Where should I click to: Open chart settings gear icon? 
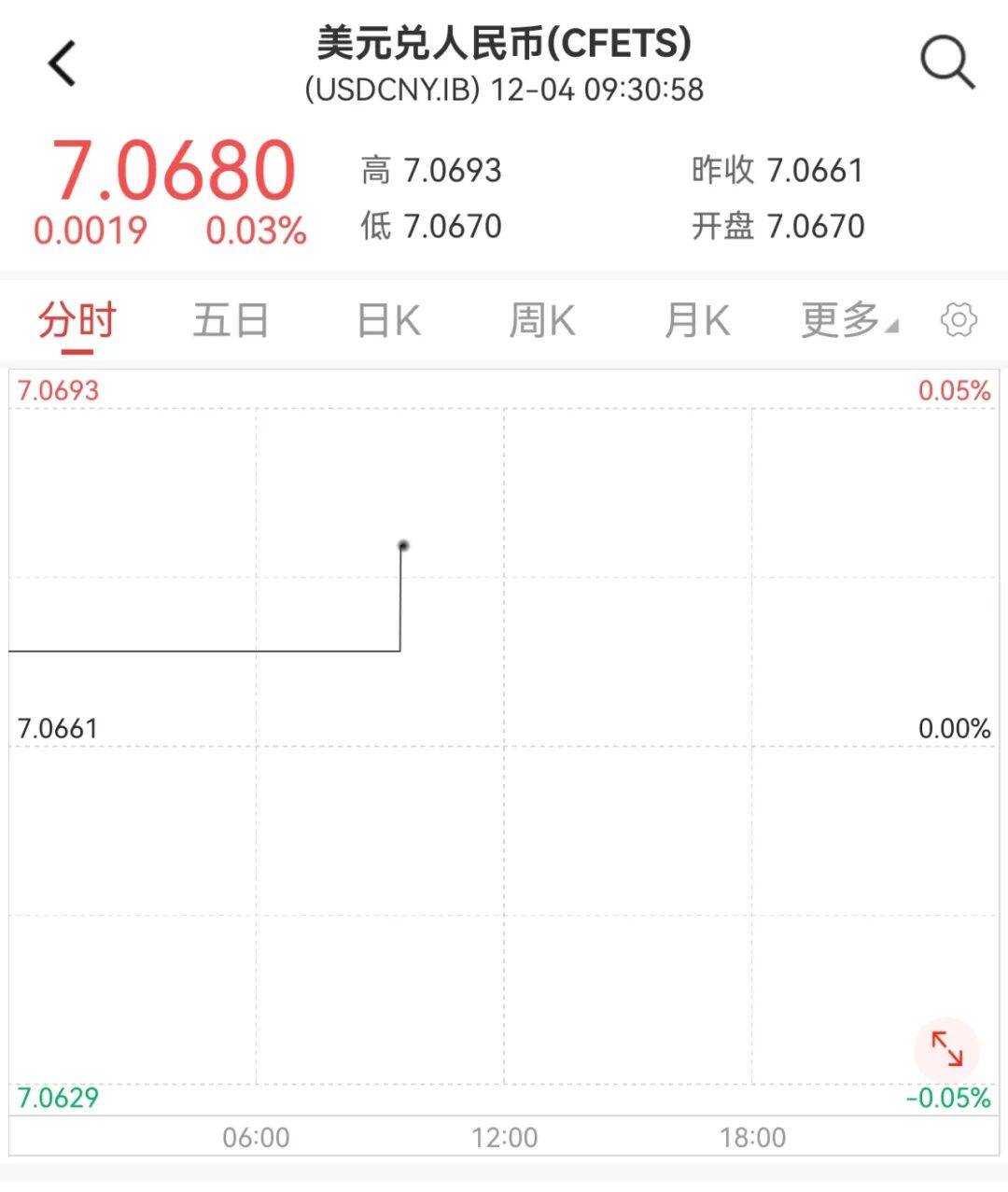pyautogui.click(x=959, y=320)
